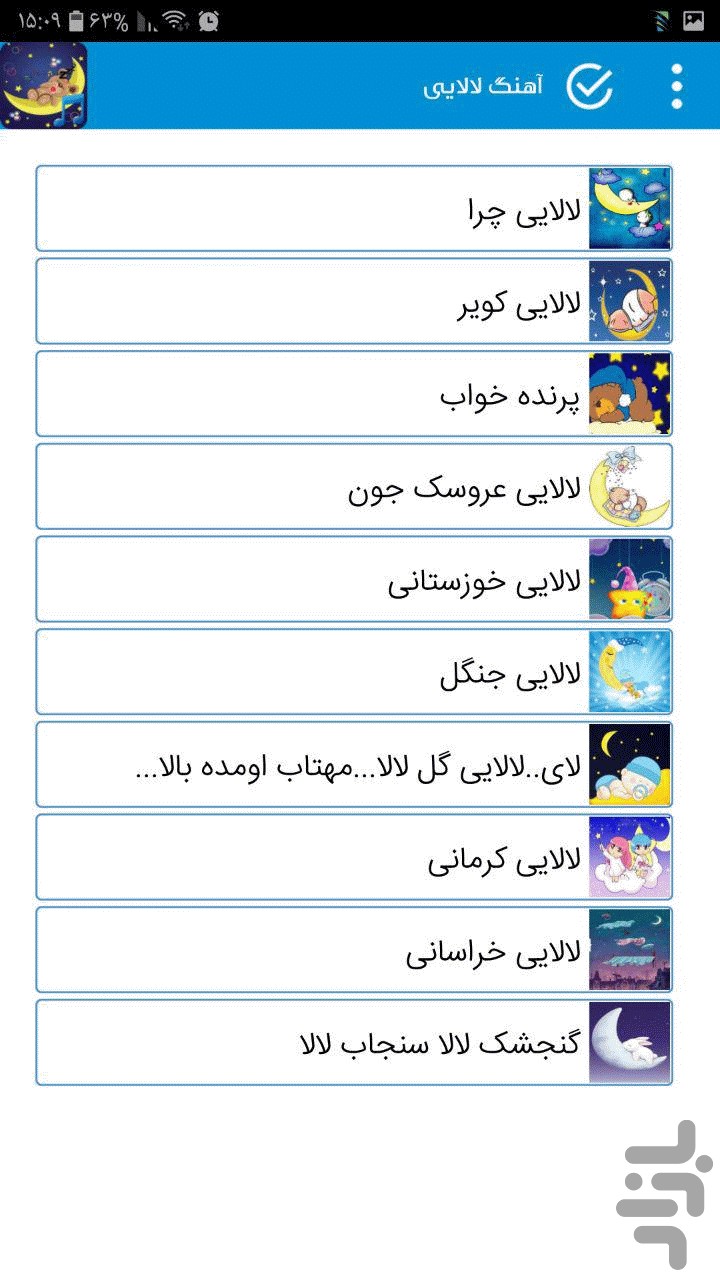
Task: Open the row لای..لالایی گل لالا
Action: tap(354, 764)
